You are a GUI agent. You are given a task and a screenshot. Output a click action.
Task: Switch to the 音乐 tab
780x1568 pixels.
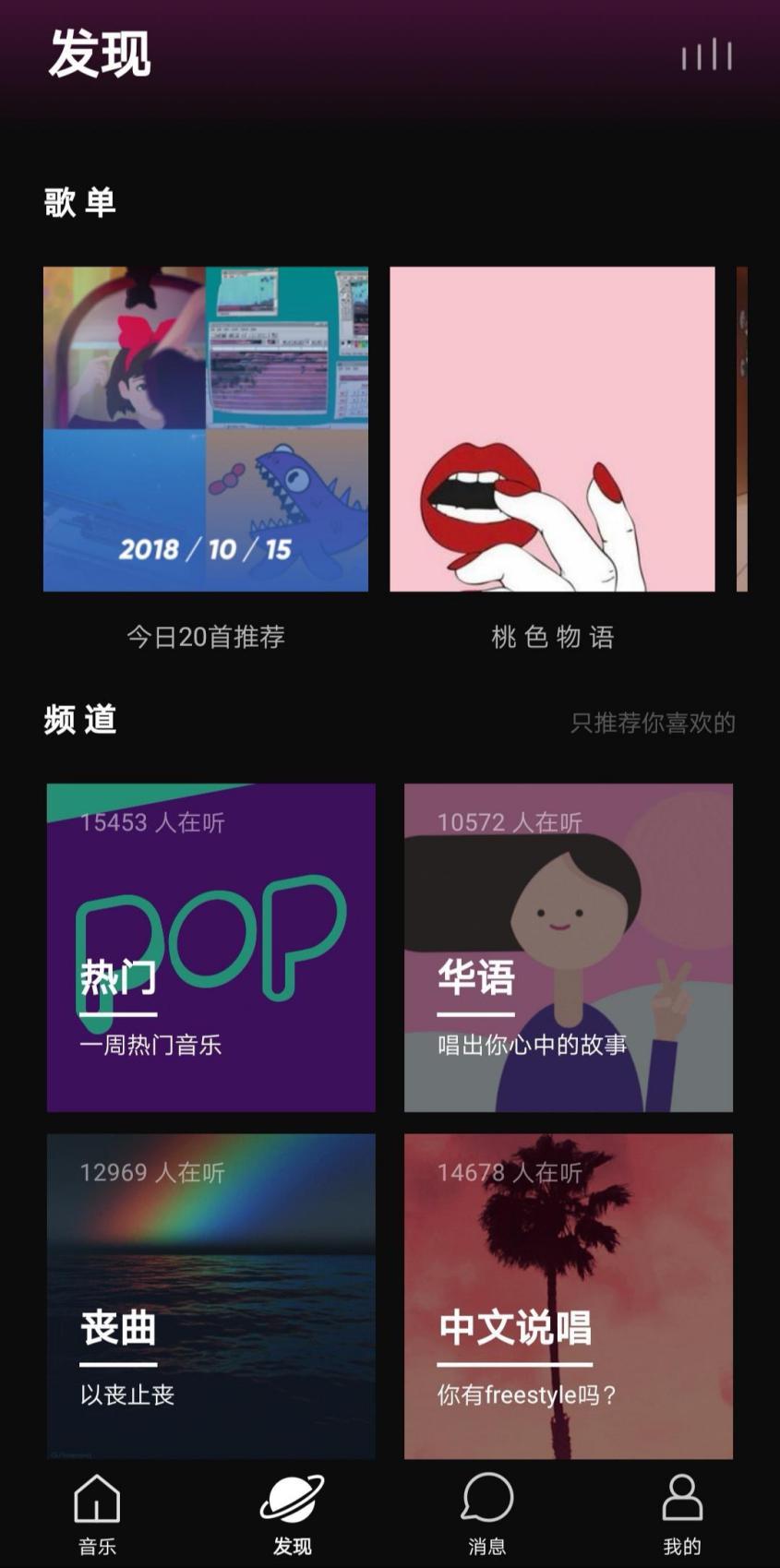(x=97, y=1513)
